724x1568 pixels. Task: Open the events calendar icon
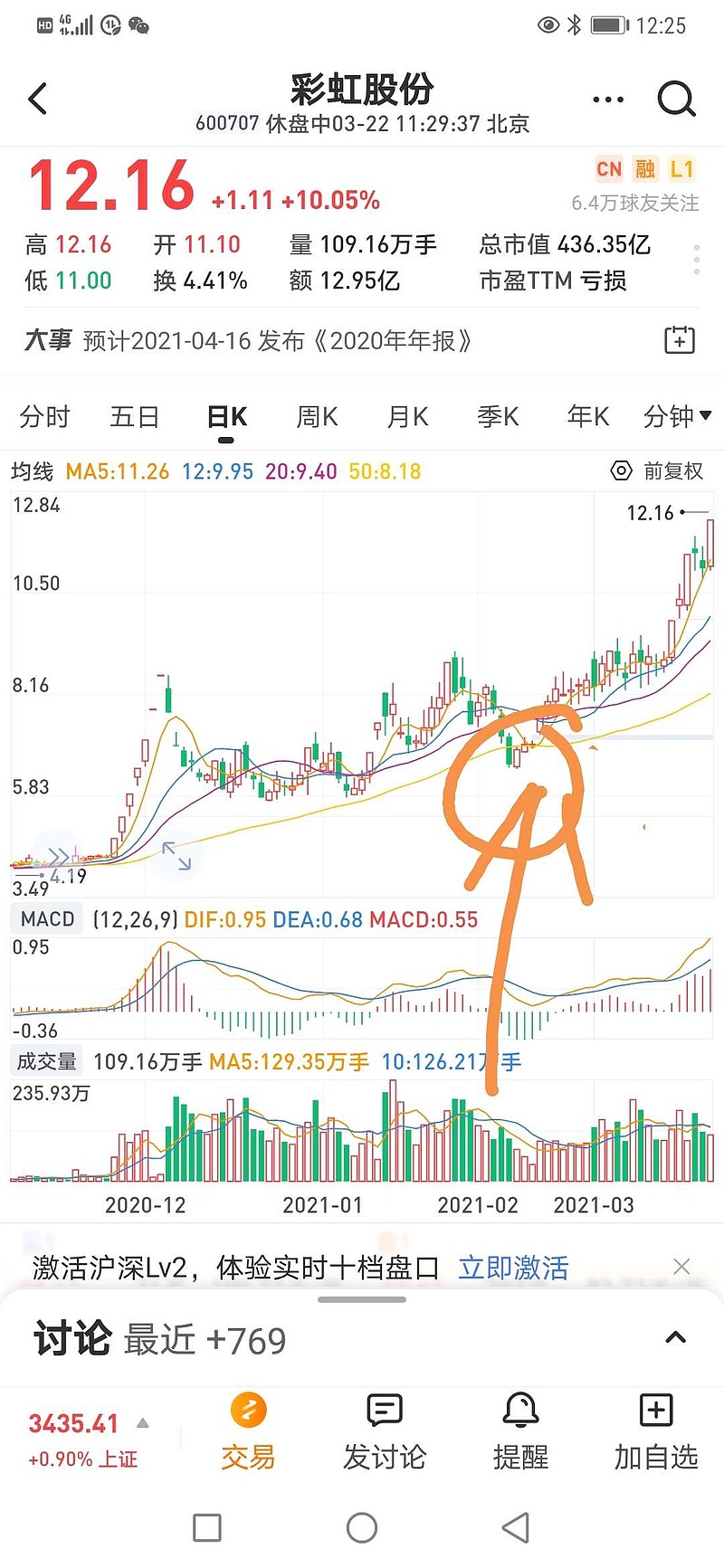coord(679,340)
